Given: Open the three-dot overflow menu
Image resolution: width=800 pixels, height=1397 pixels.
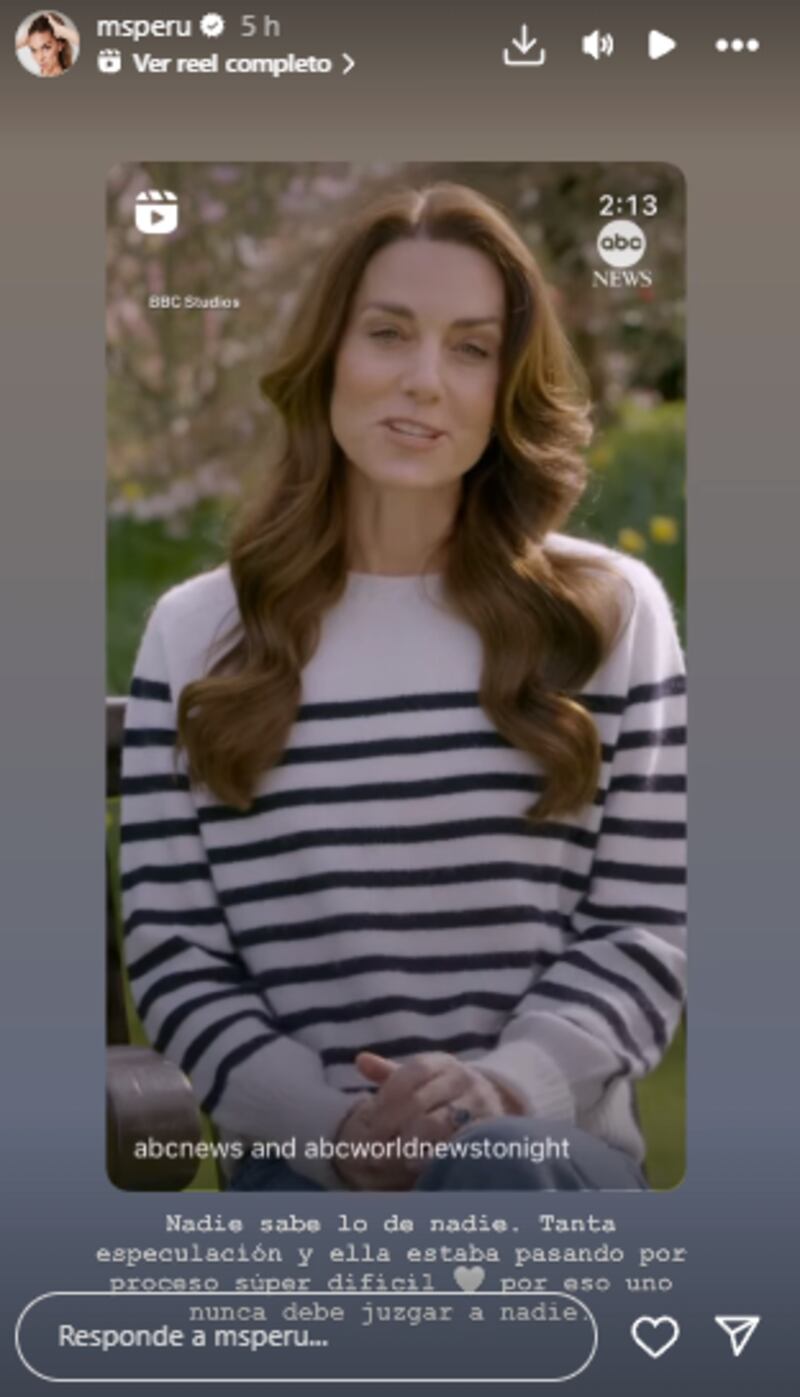Looking at the screenshot, I should coord(737,45).
